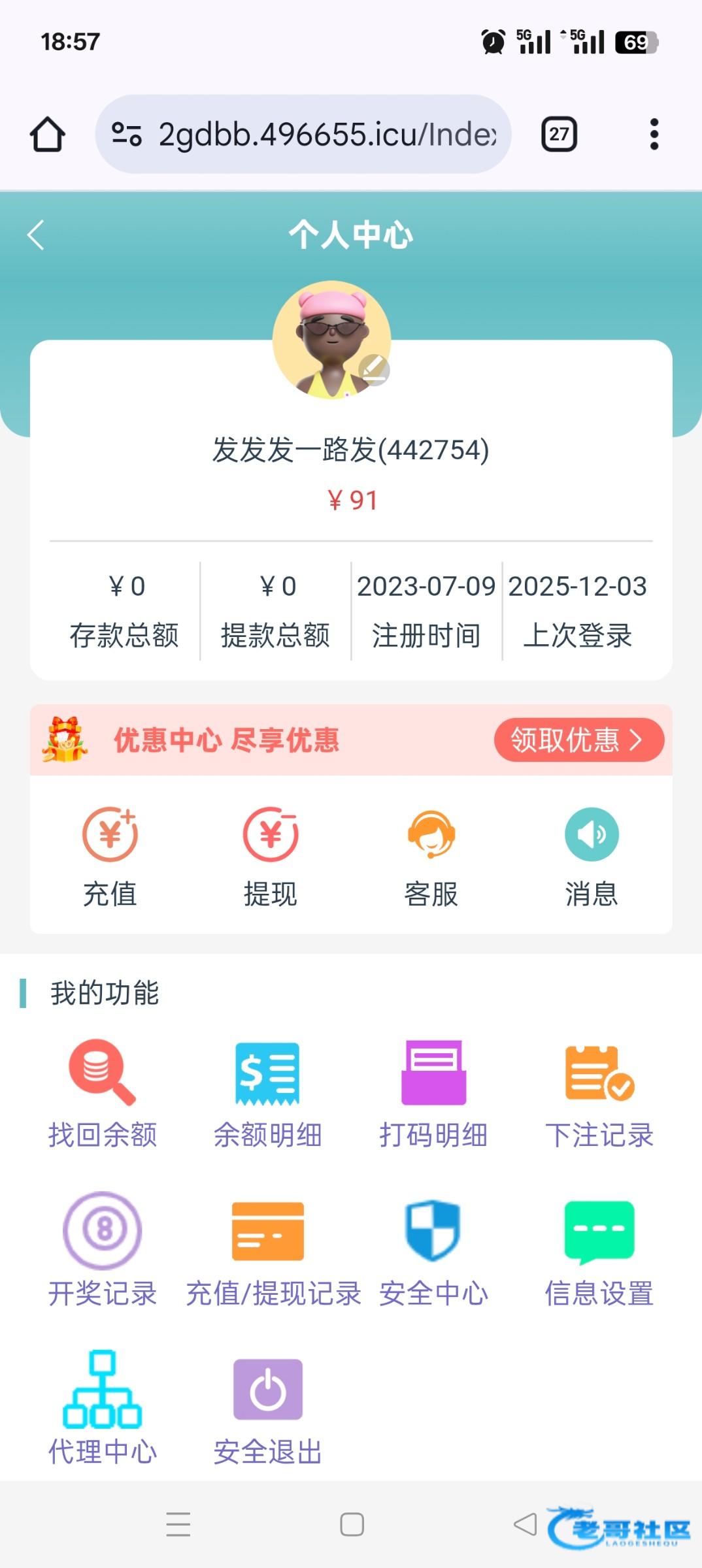Open the browser overflow menu
702x1568 pixels.
click(x=654, y=135)
